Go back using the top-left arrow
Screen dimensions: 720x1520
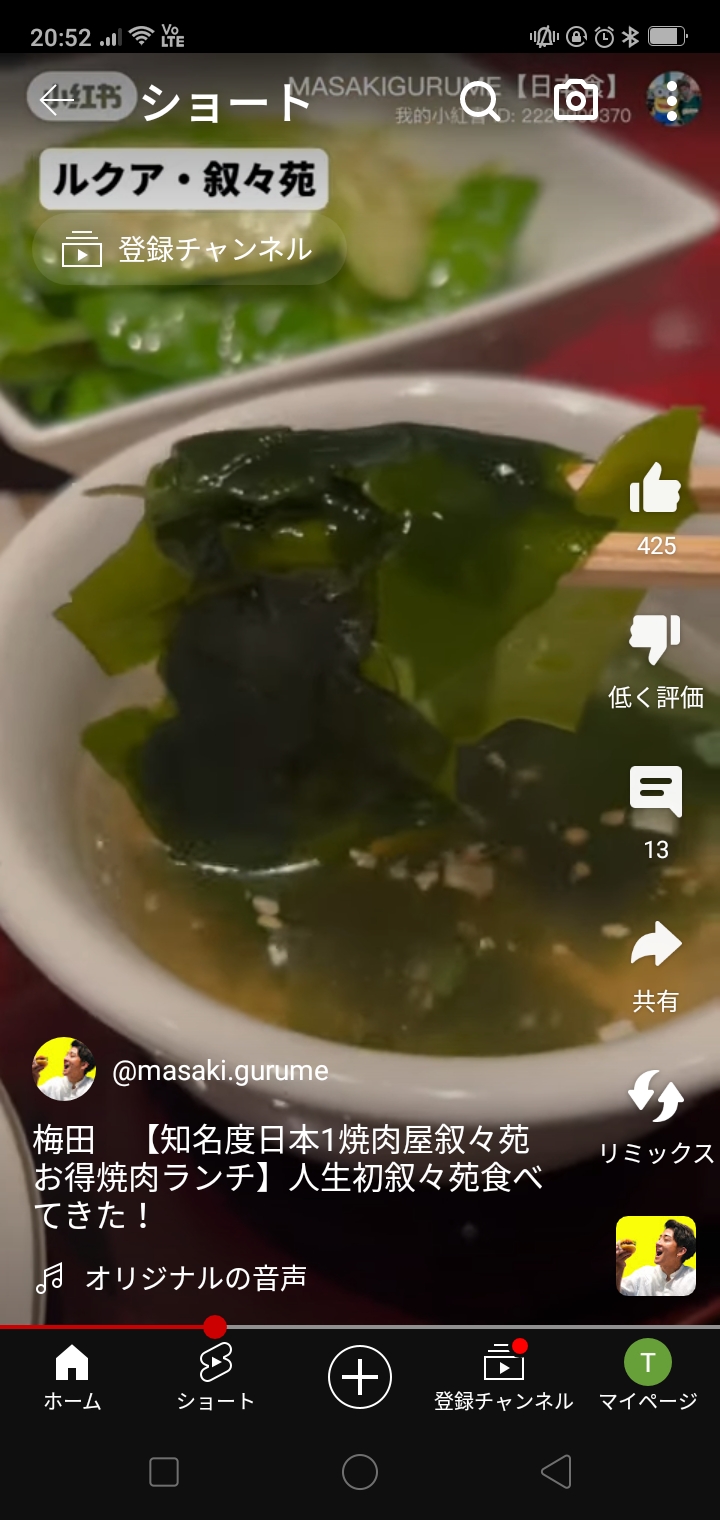point(55,101)
